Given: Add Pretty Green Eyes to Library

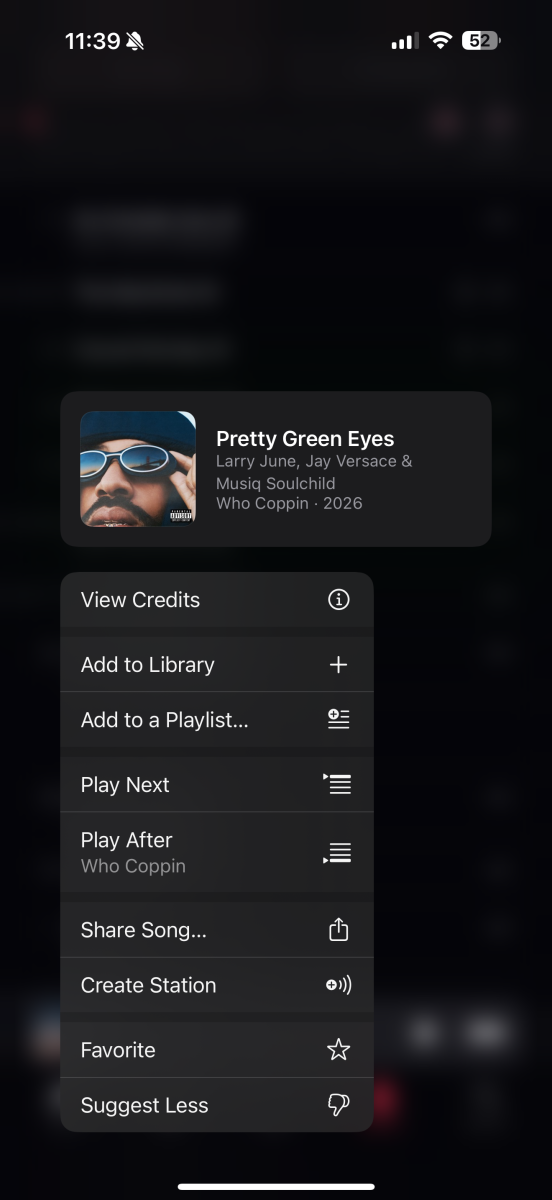Looking at the screenshot, I should pyautogui.click(x=217, y=665).
